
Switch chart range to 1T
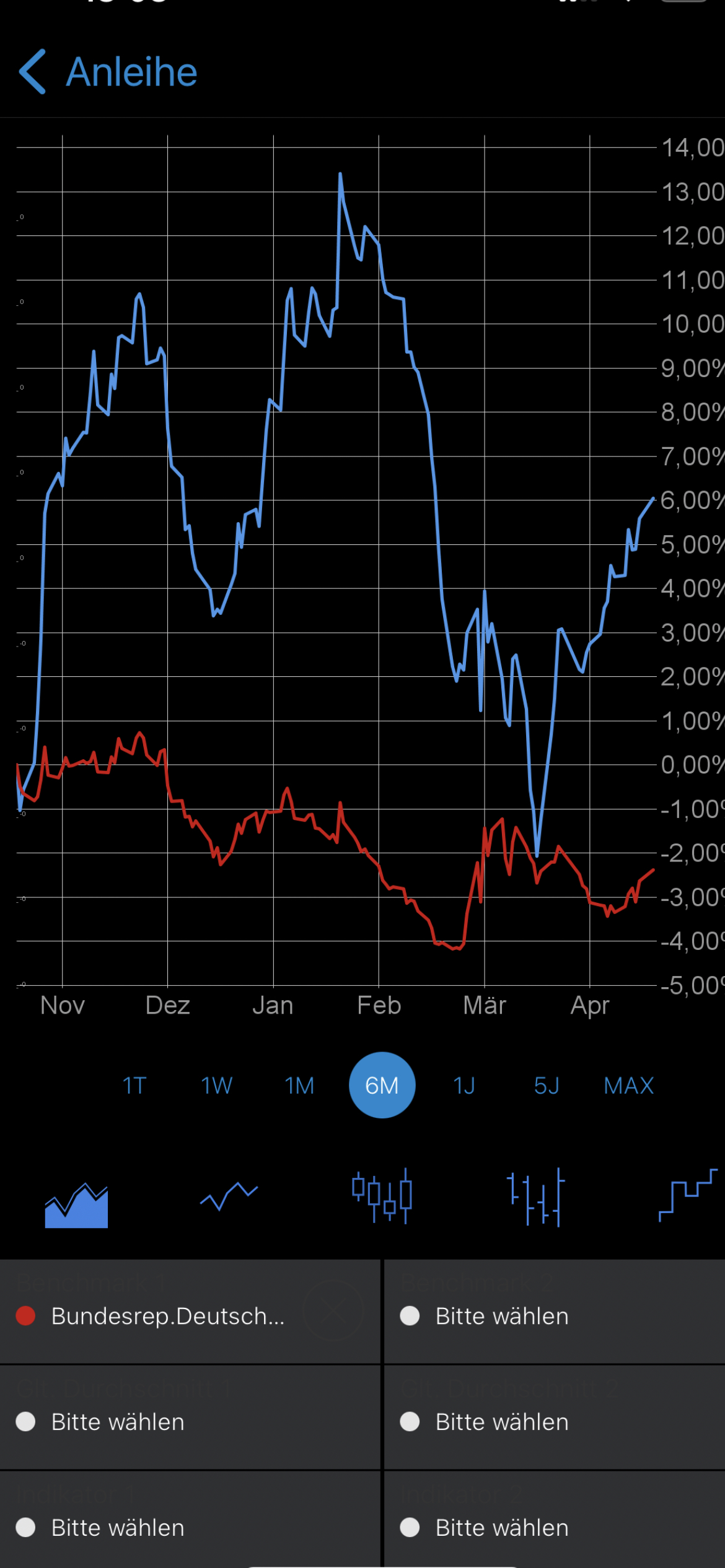(x=134, y=1086)
